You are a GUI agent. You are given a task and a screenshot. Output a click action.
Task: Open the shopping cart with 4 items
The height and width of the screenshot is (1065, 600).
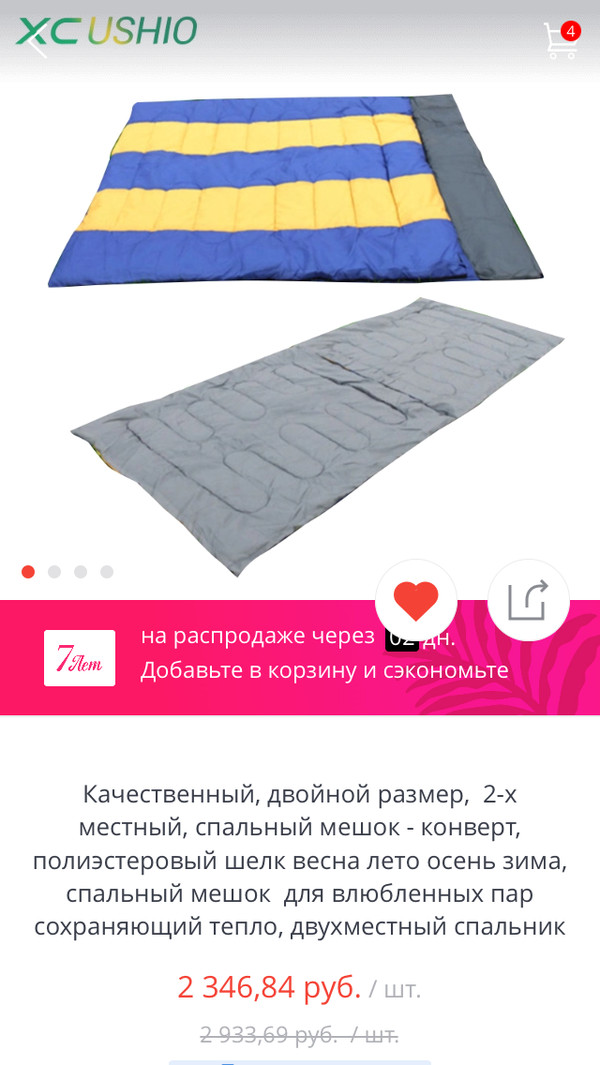pos(560,41)
